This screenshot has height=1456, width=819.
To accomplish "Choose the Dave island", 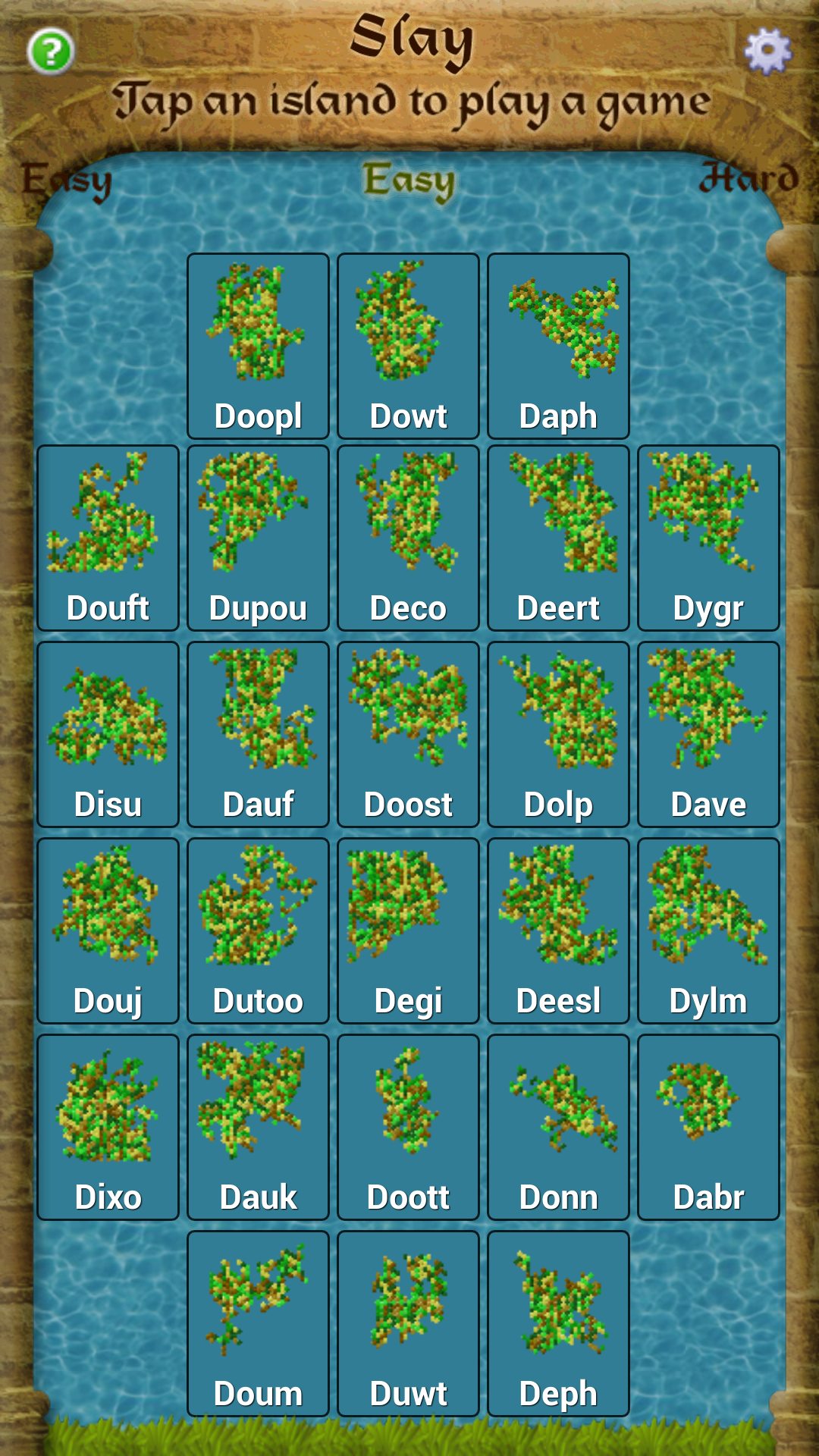I will (708, 734).
